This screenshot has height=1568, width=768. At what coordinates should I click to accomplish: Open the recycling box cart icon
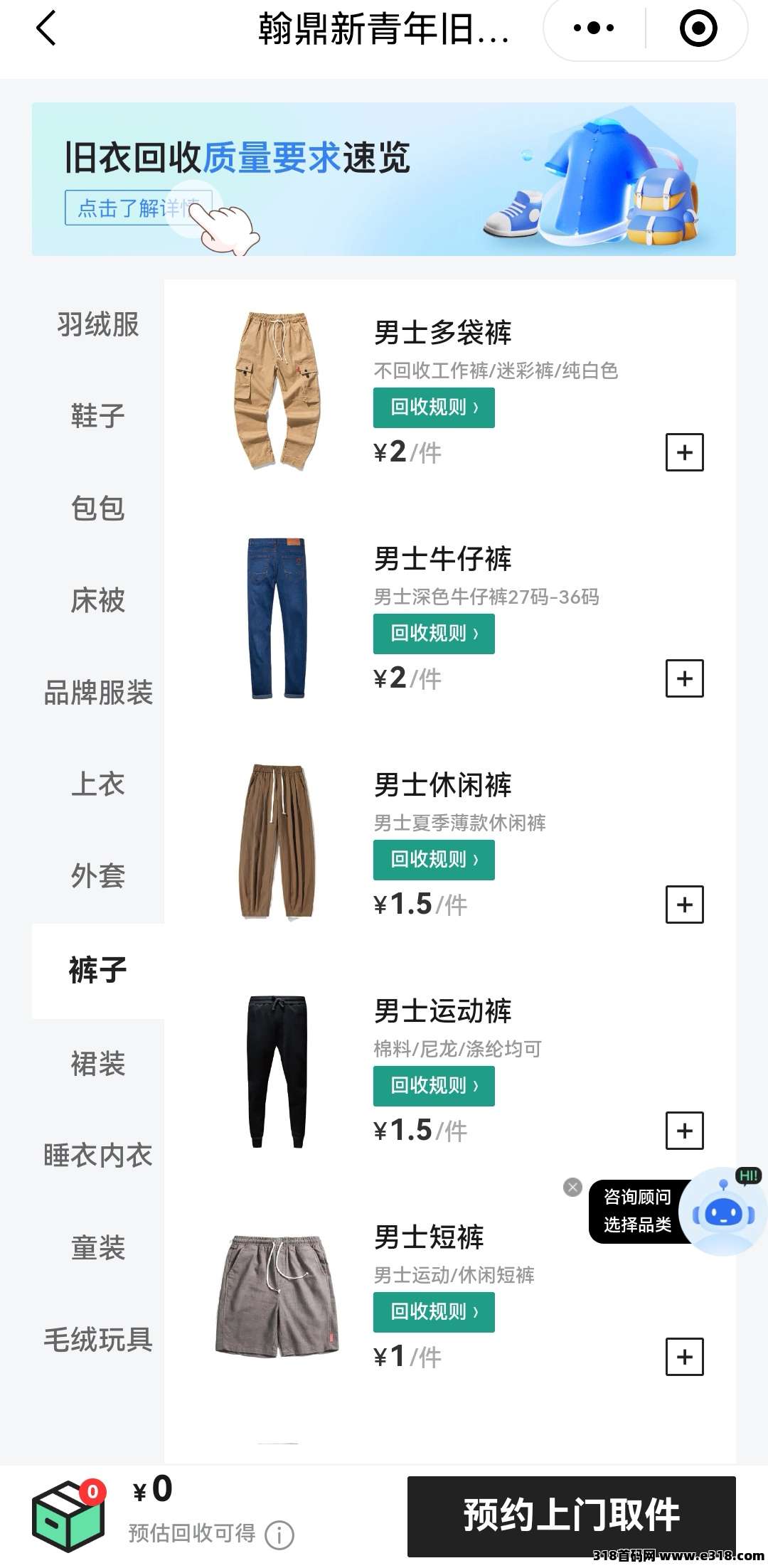point(69,1515)
